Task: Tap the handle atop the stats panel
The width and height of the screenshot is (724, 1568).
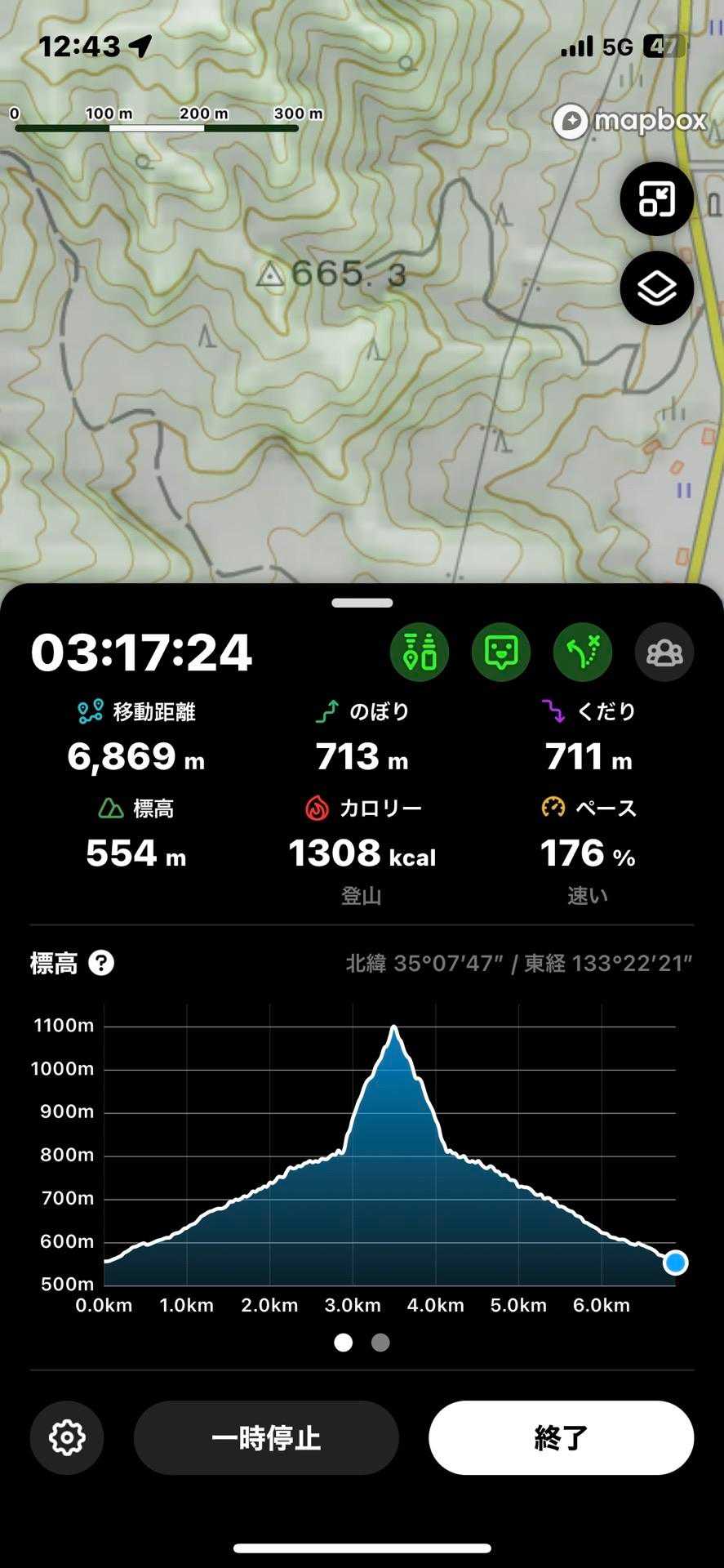Action: coord(362,603)
